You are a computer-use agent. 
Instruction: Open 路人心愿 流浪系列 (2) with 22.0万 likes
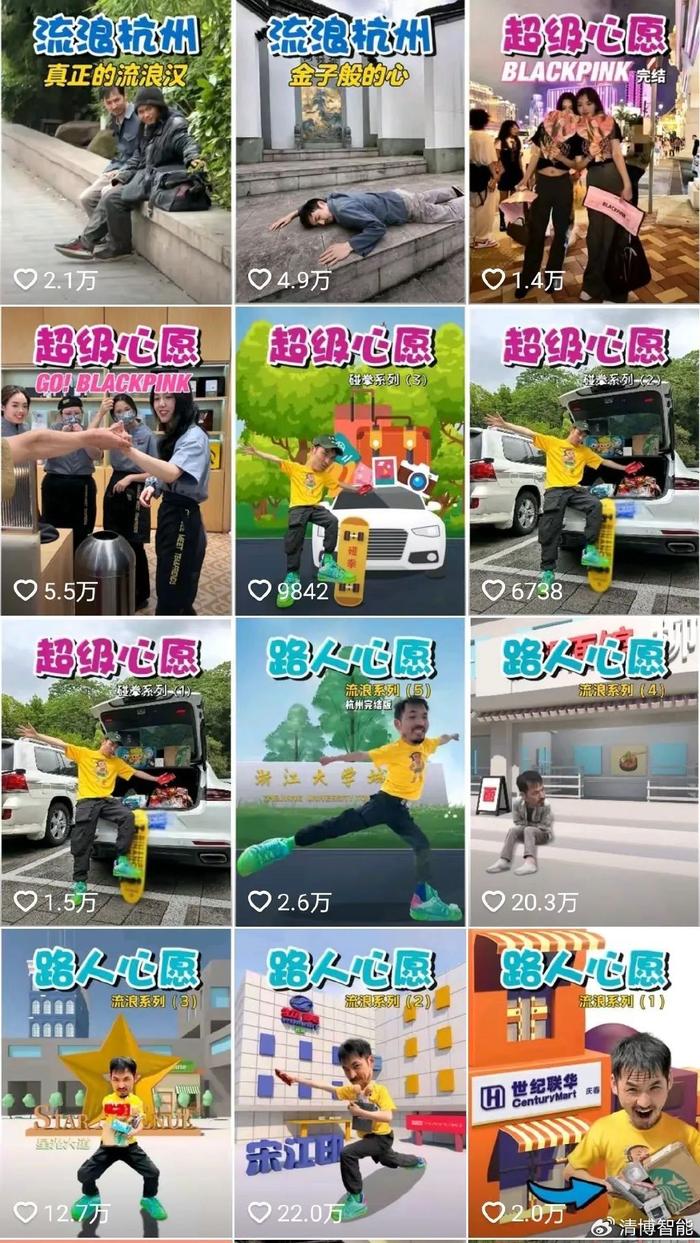(x=350, y=1083)
